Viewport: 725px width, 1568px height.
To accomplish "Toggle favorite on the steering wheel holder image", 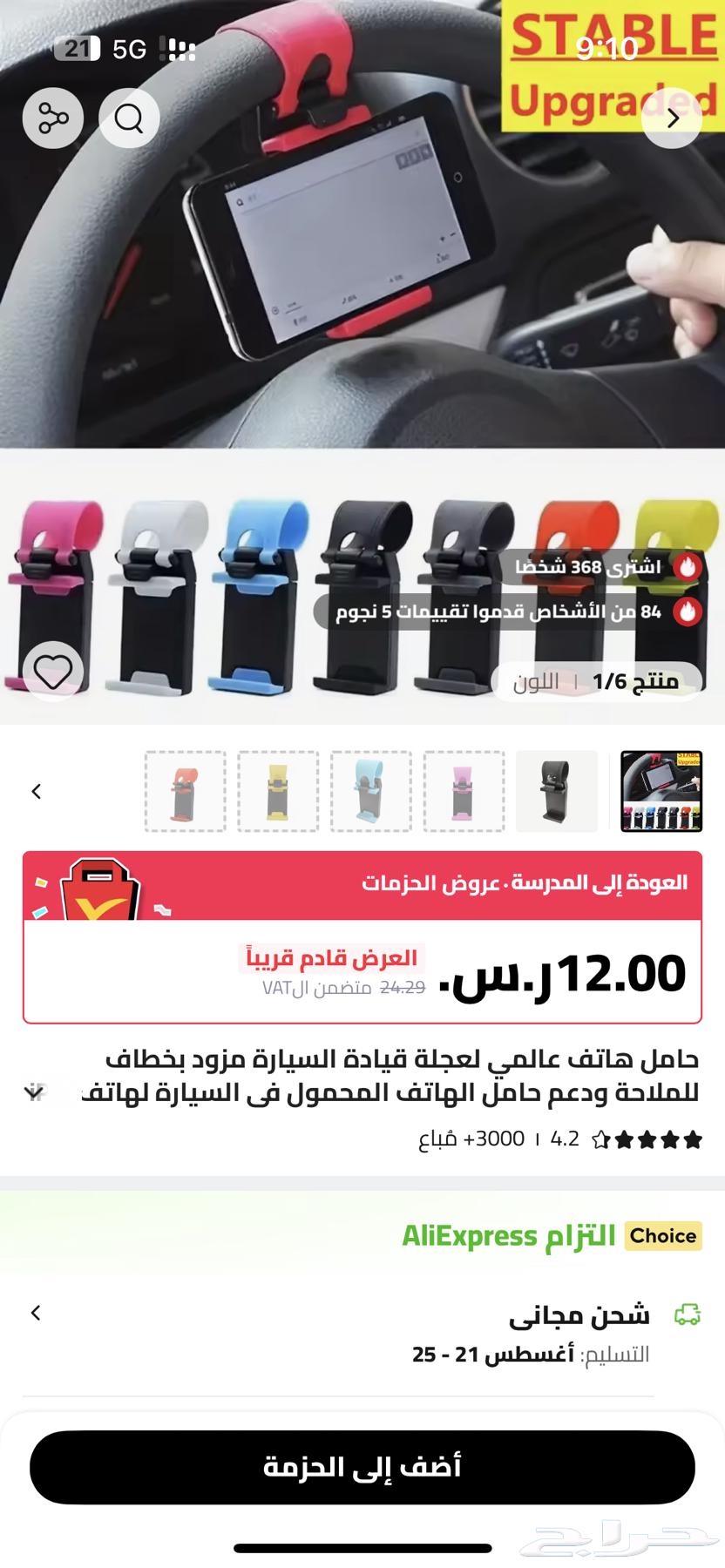I will click(x=54, y=671).
